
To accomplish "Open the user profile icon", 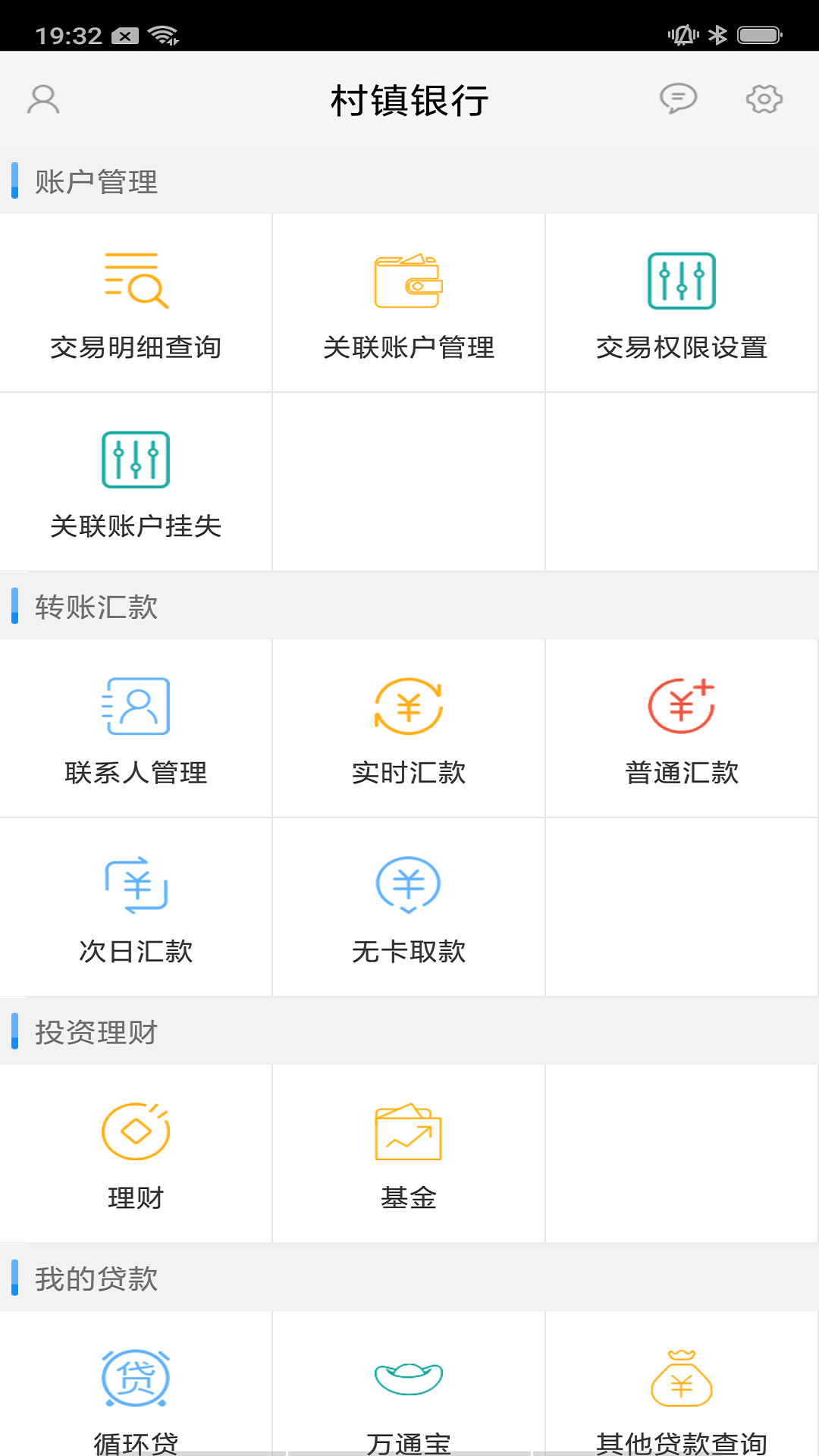I will 43,99.
